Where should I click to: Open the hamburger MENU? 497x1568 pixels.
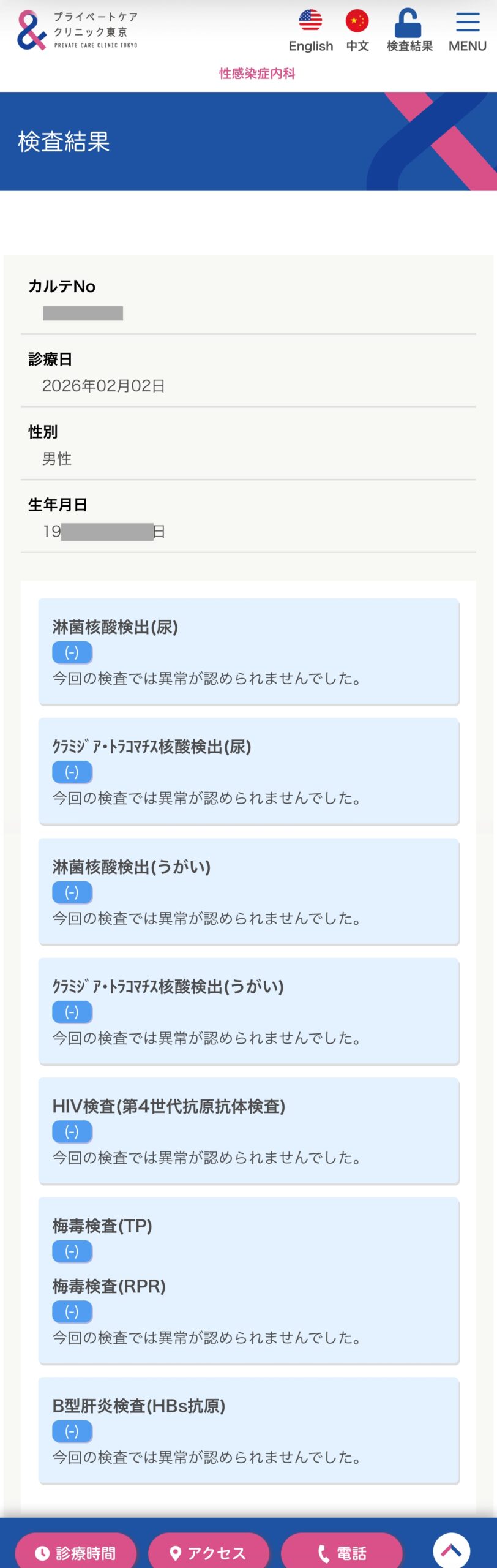coord(467,31)
